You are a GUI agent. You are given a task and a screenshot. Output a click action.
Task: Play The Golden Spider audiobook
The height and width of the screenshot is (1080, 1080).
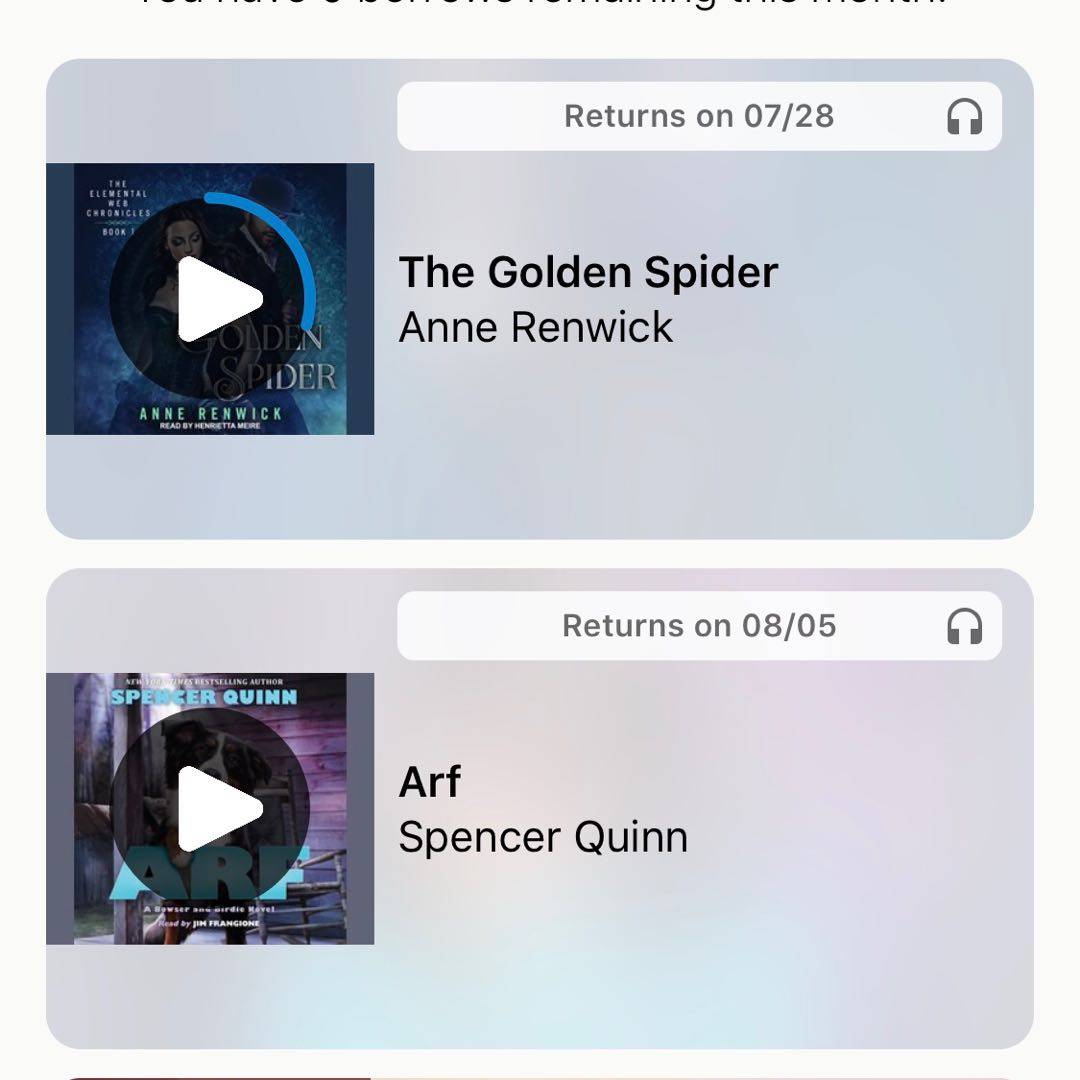pos(212,299)
